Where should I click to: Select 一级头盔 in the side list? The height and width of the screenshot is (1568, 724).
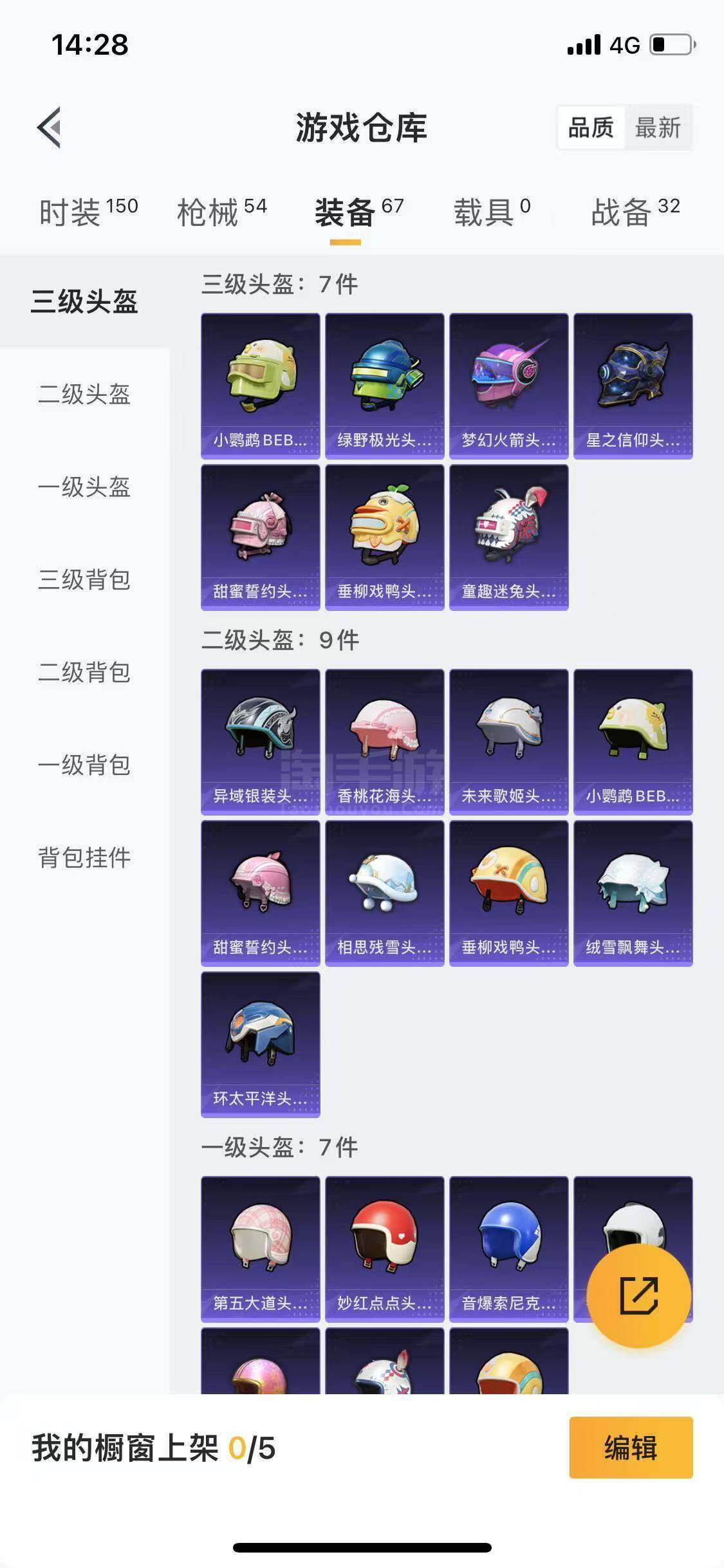point(84,487)
